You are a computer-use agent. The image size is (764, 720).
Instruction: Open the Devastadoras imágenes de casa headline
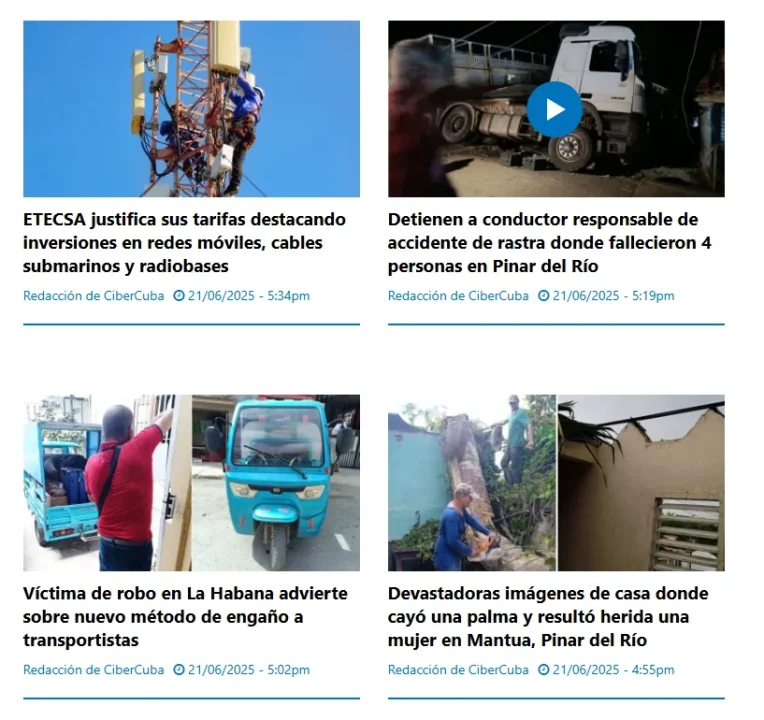tap(548, 616)
